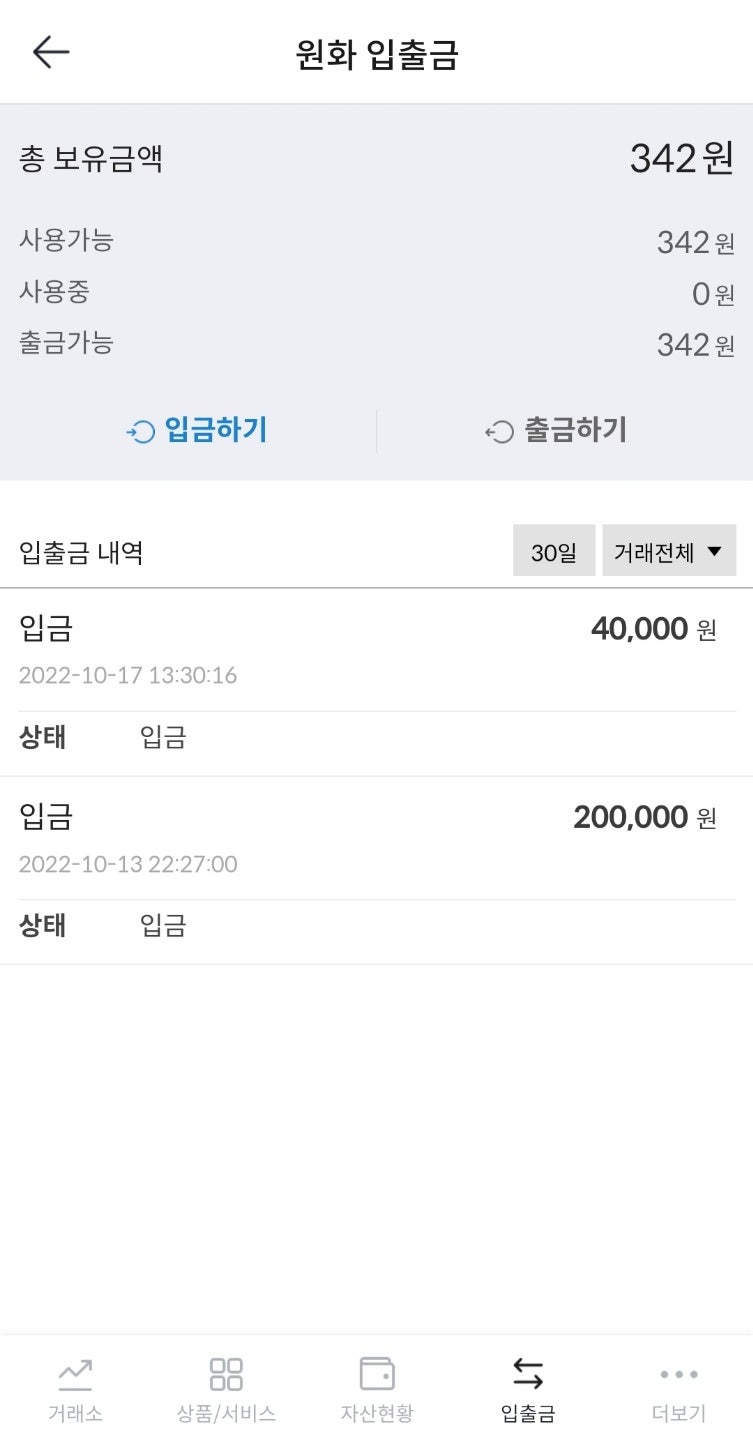
Task: Switch to the 거래소 tab
Action: (75, 1389)
